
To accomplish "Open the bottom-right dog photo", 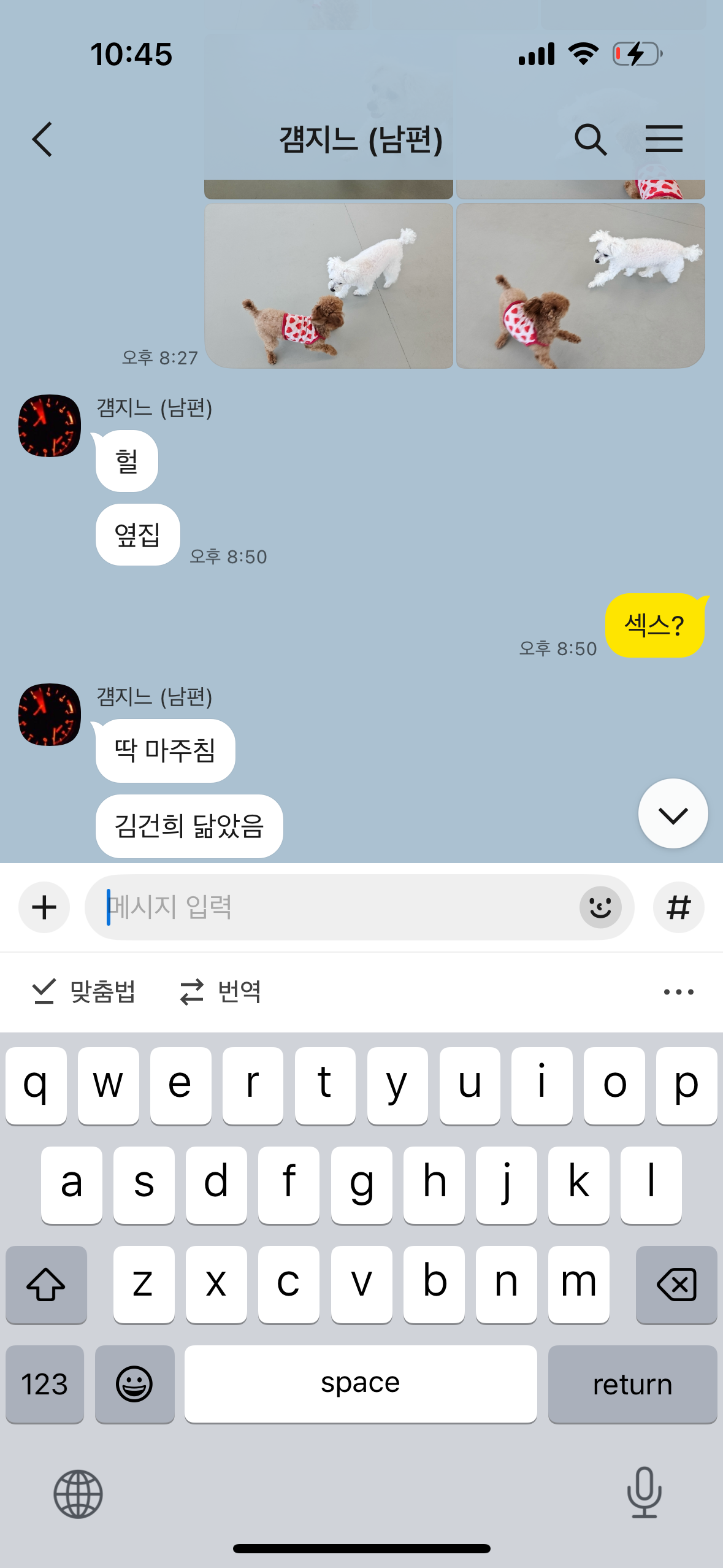I will (581, 286).
